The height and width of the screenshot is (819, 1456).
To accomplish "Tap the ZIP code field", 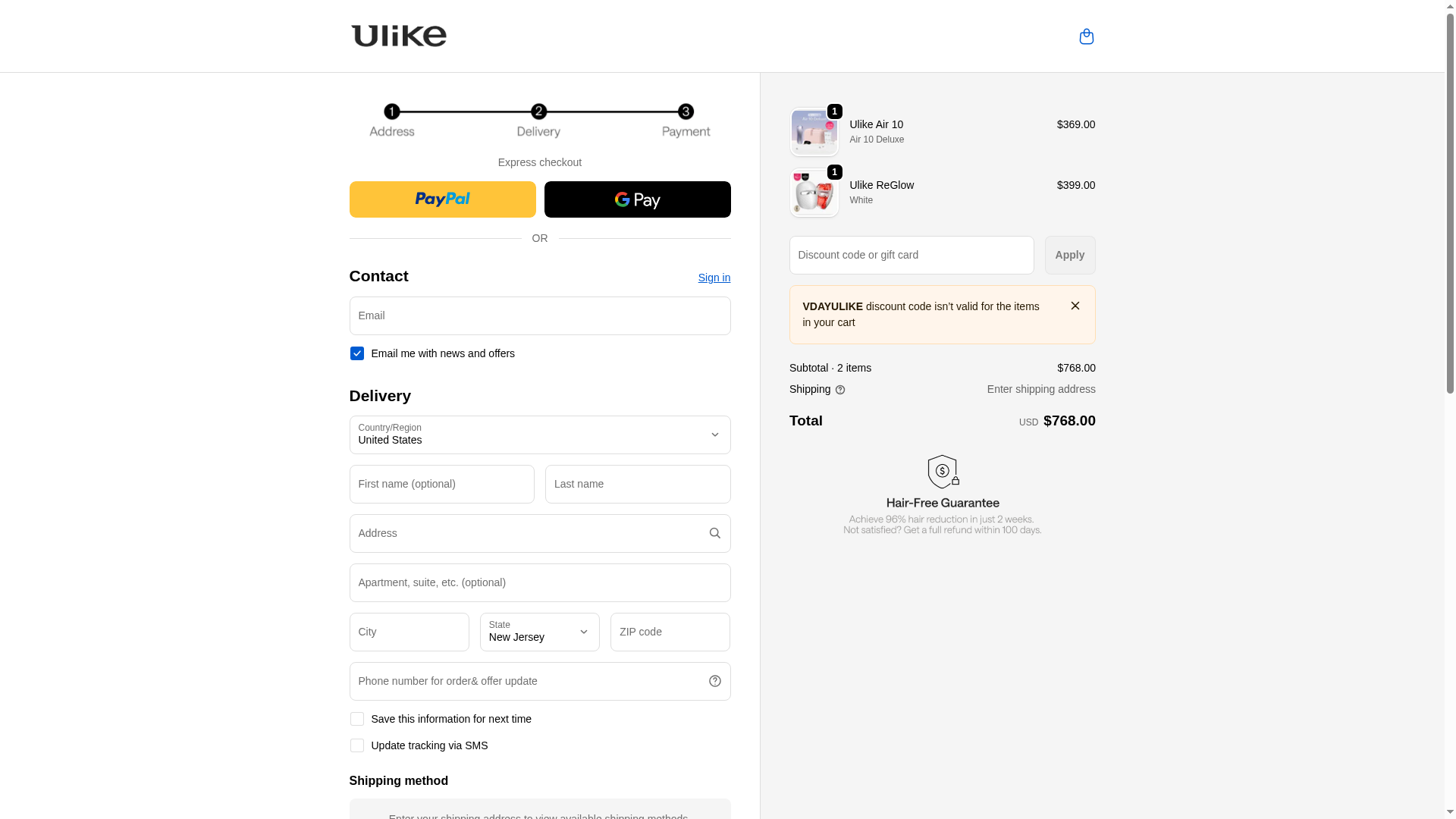I will tap(670, 632).
